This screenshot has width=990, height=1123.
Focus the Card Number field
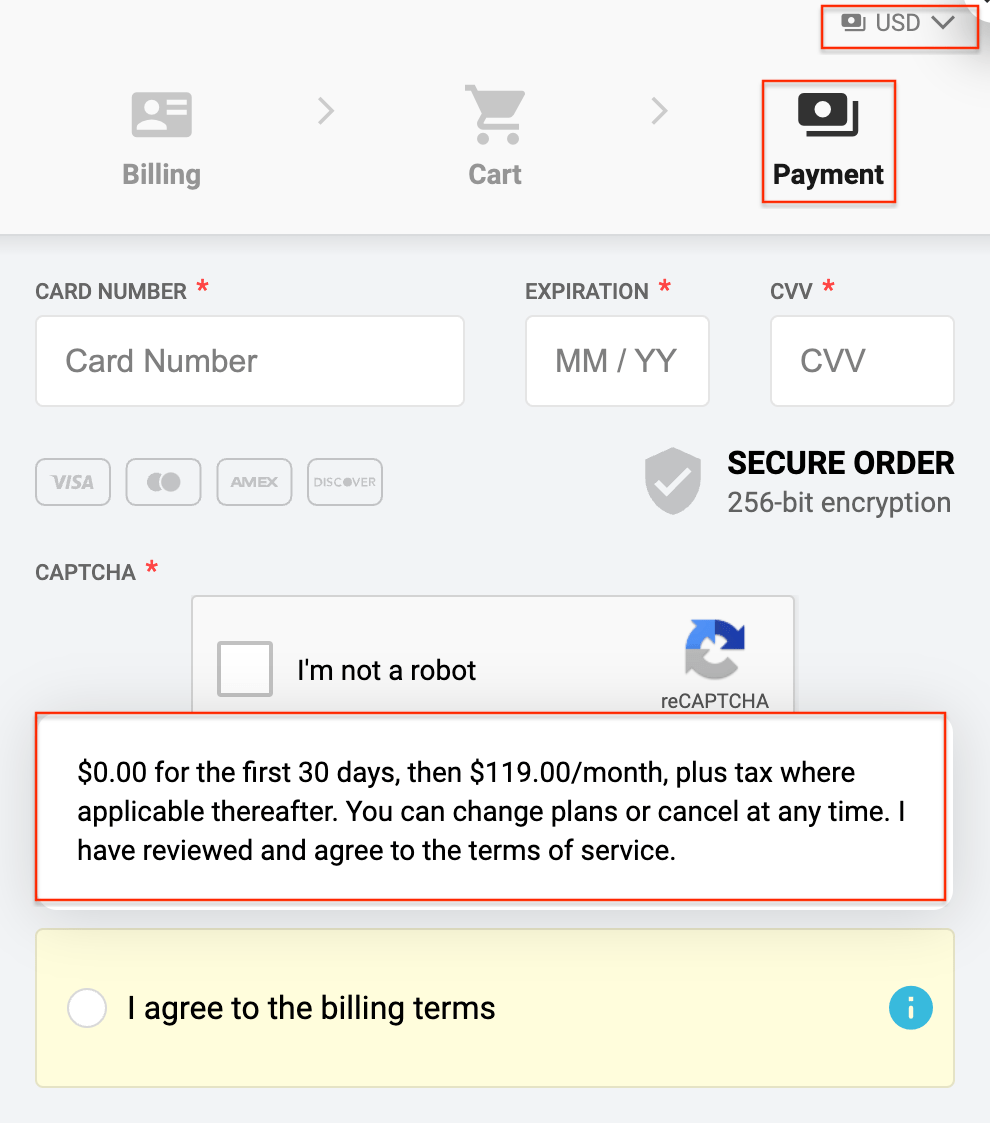pyautogui.click(x=250, y=361)
